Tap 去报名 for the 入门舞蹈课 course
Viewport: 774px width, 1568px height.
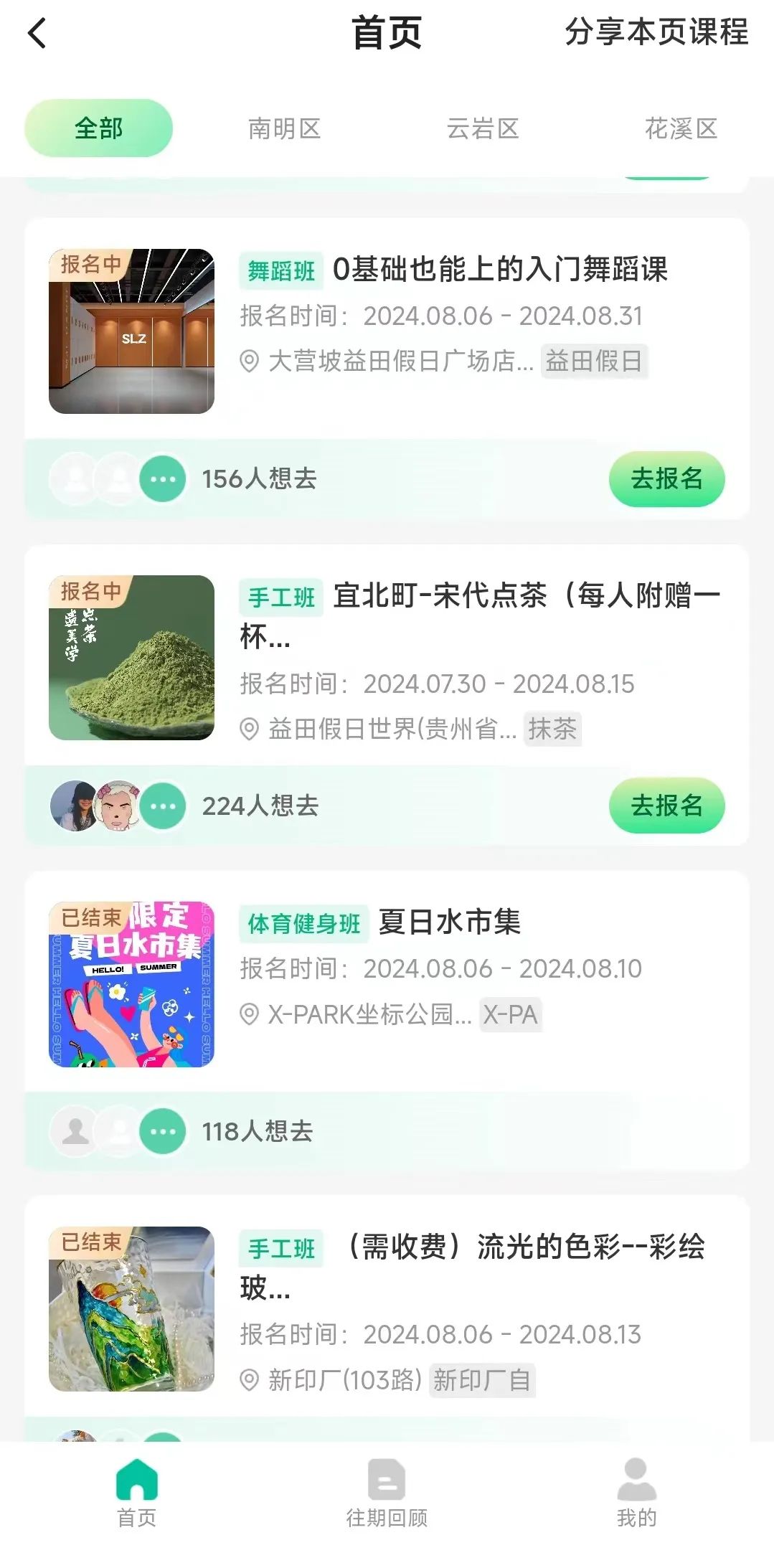click(666, 479)
